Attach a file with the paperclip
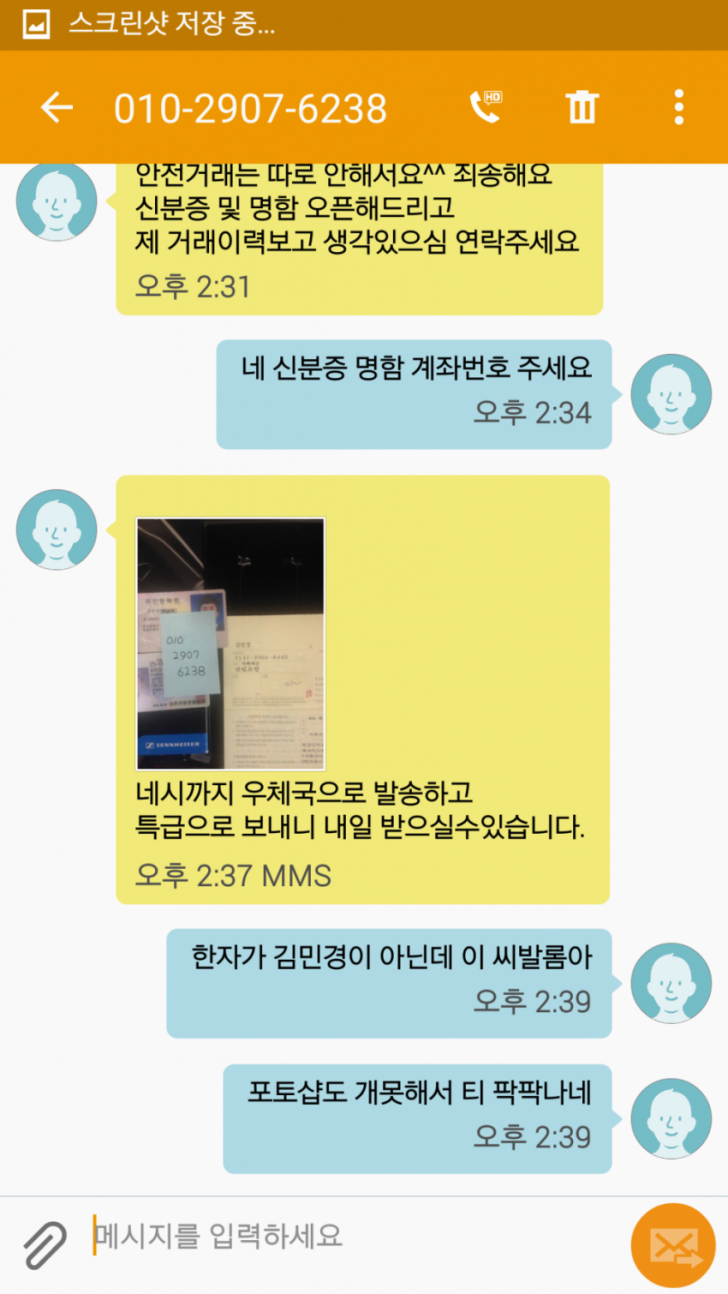 (43, 1243)
